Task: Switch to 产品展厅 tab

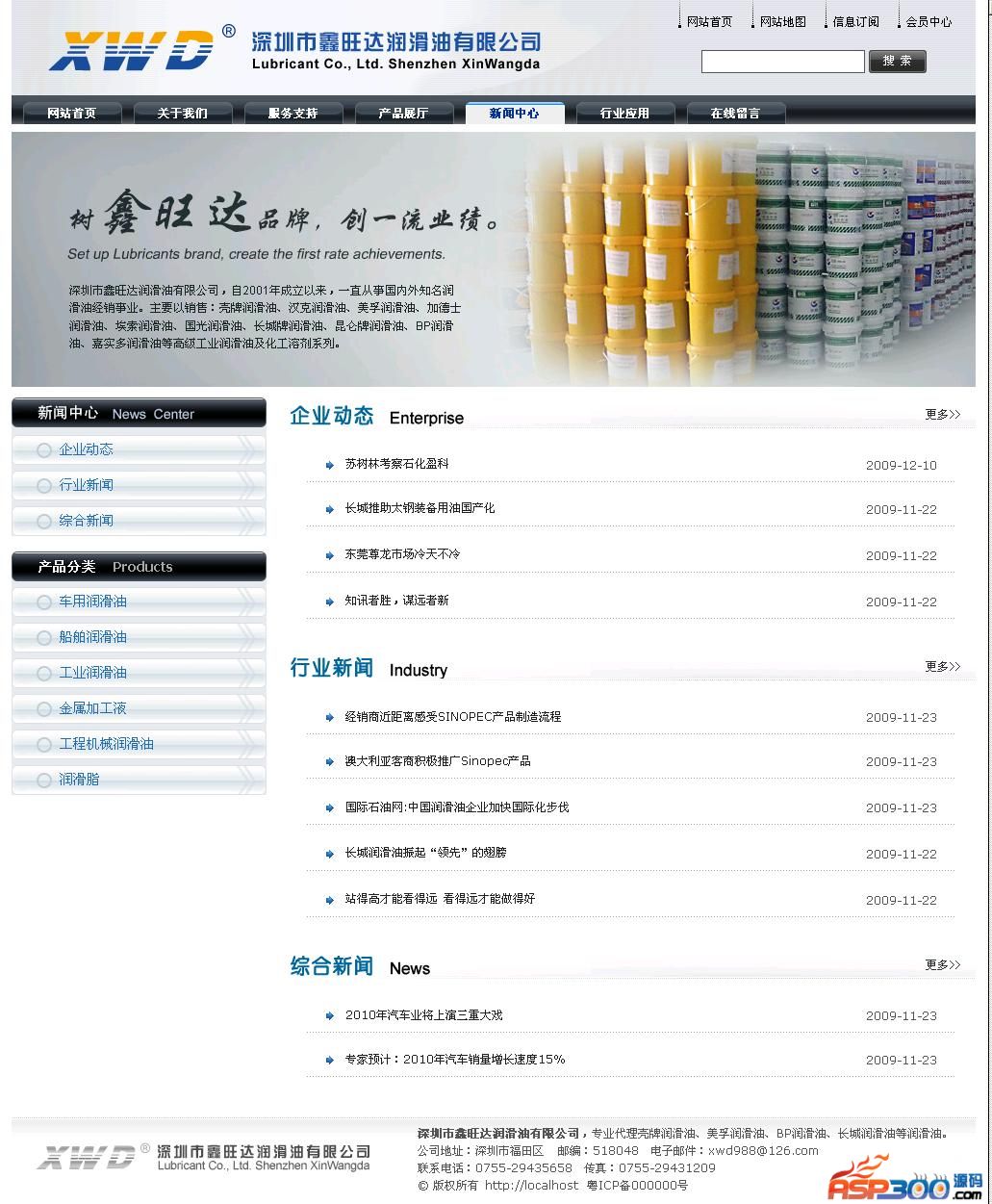Action: pos(403,114)
